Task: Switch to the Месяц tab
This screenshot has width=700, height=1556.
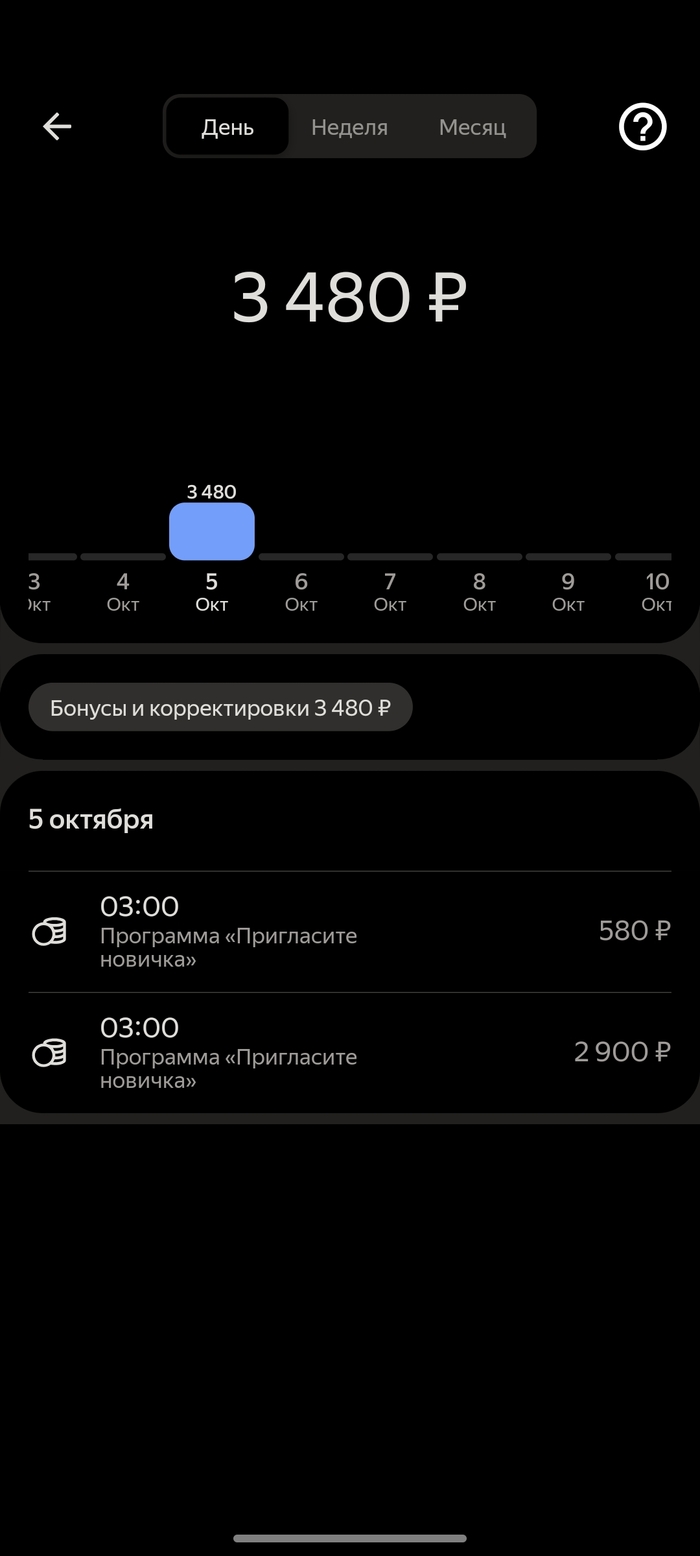Action: click(x=472, y=127)
